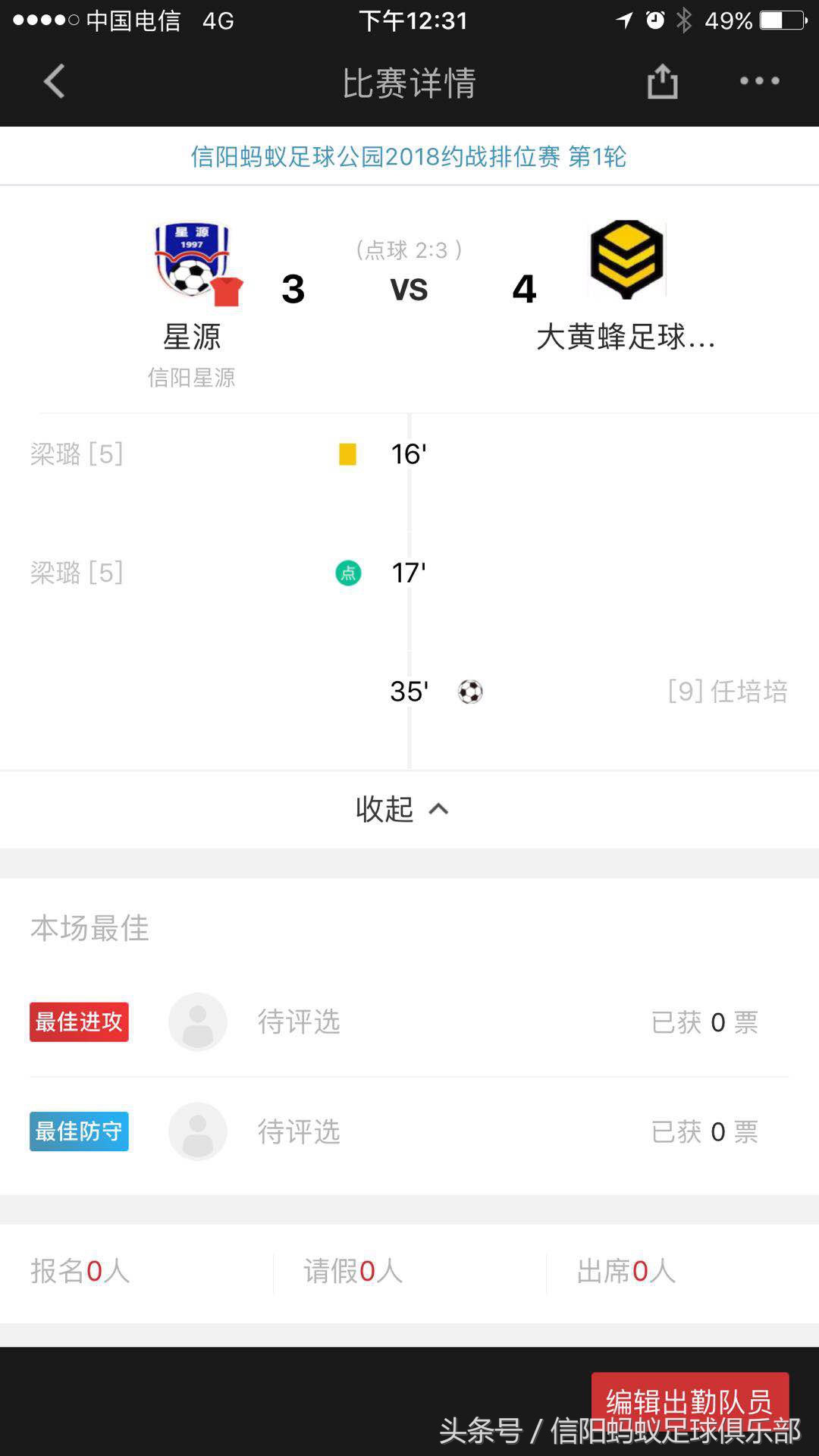
Task: Open the more options menu
Action: coord(759,82)
